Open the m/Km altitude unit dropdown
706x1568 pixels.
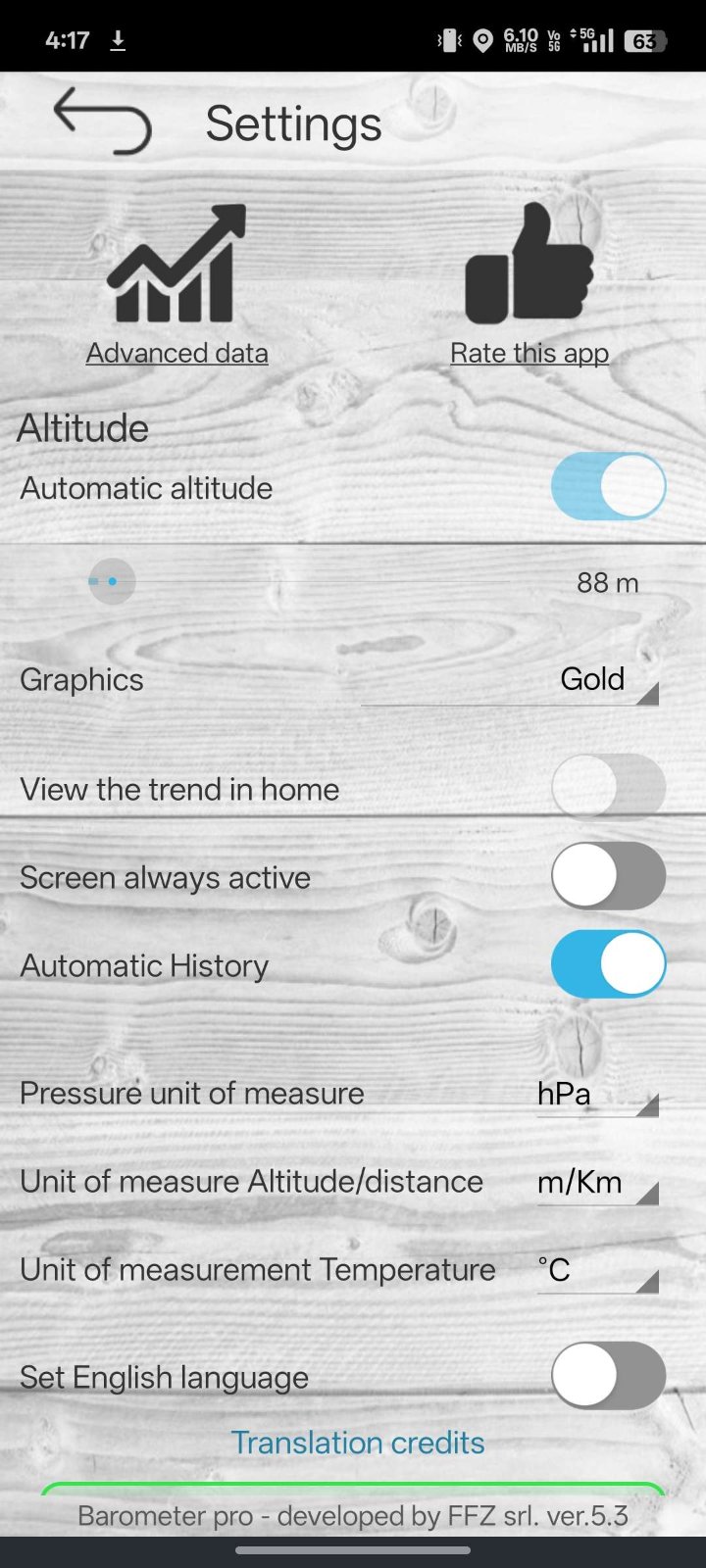596,1182
